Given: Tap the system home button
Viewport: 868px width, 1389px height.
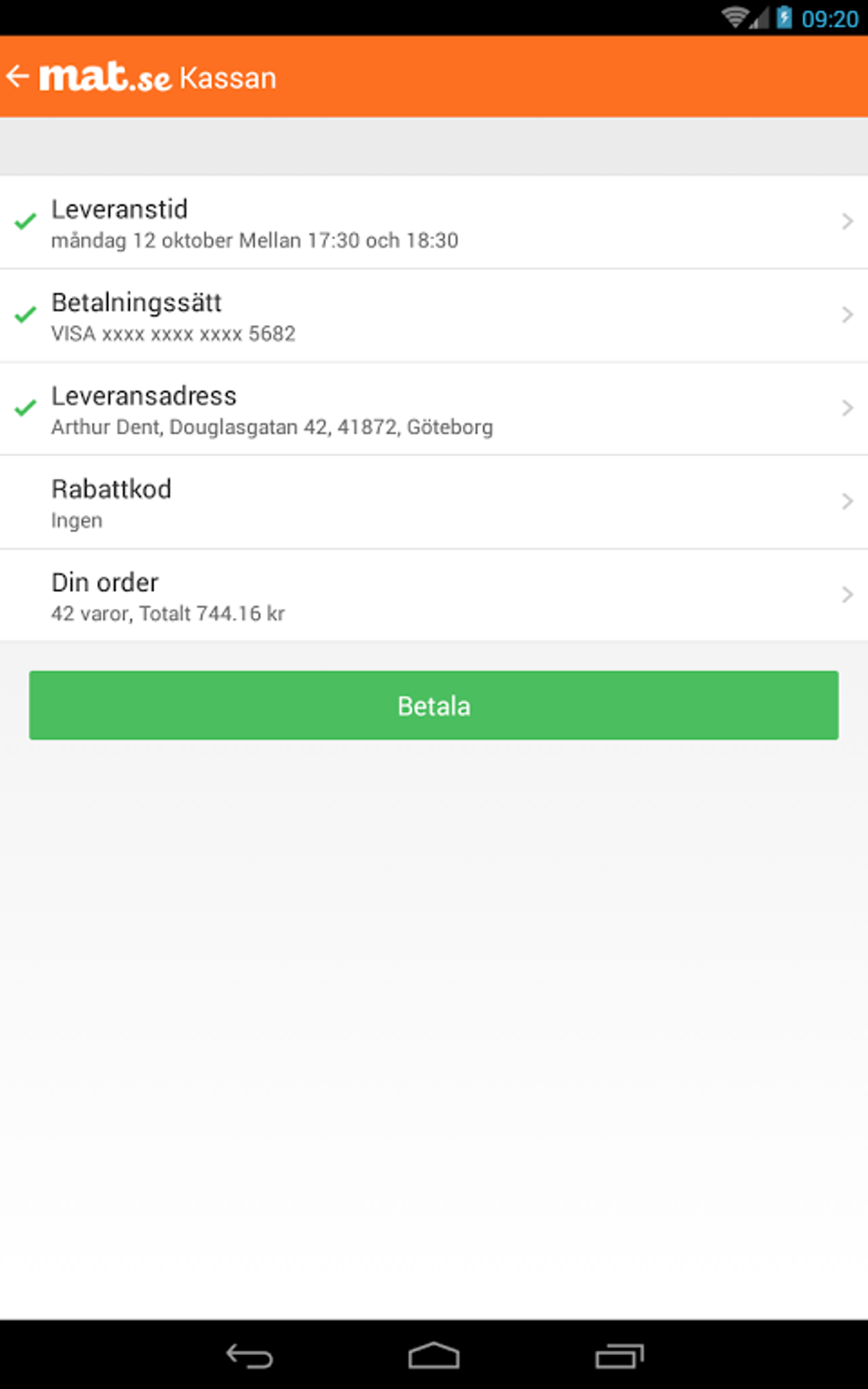Looking at the screenshot, I should click(x=433, y=1355).
